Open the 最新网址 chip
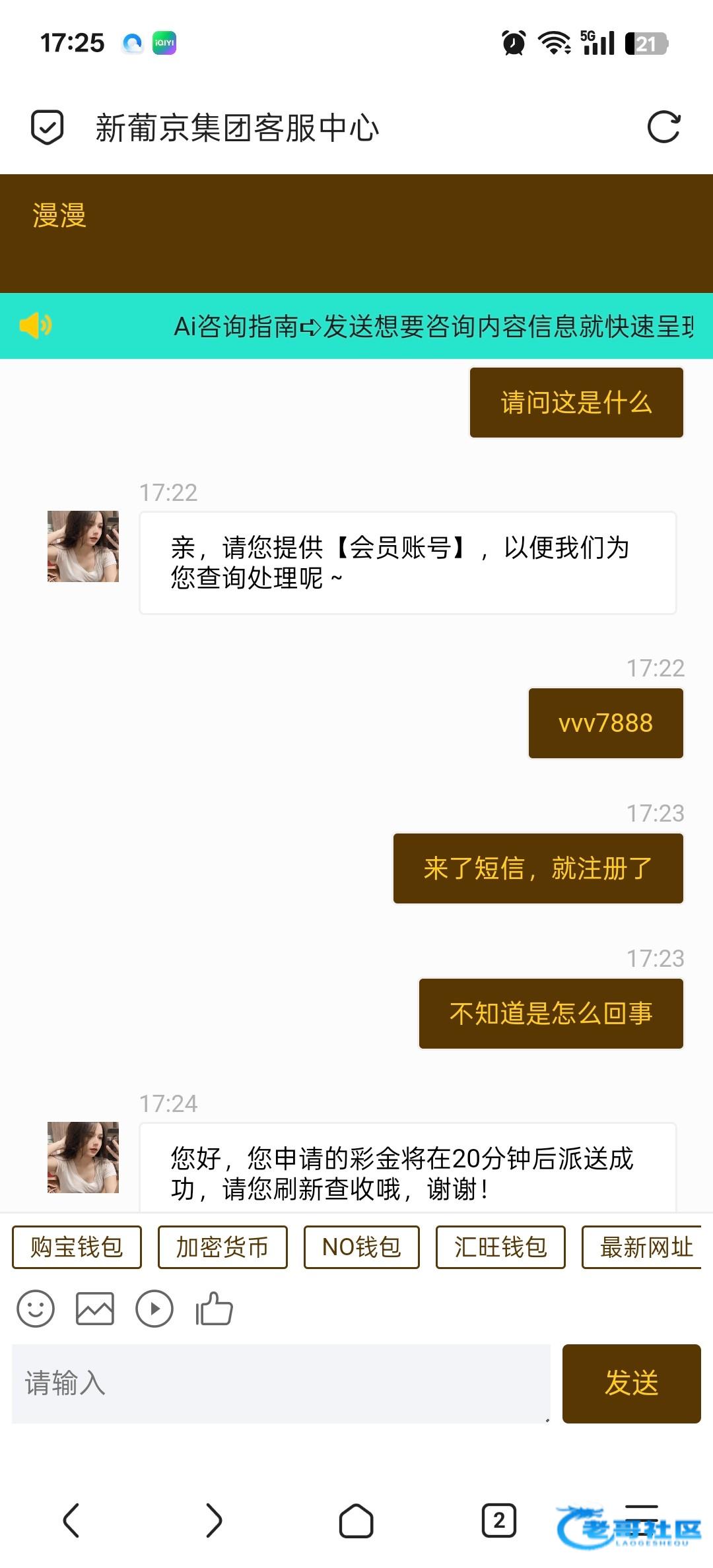Screen dimensions: 713x1568 (644, 1247)
